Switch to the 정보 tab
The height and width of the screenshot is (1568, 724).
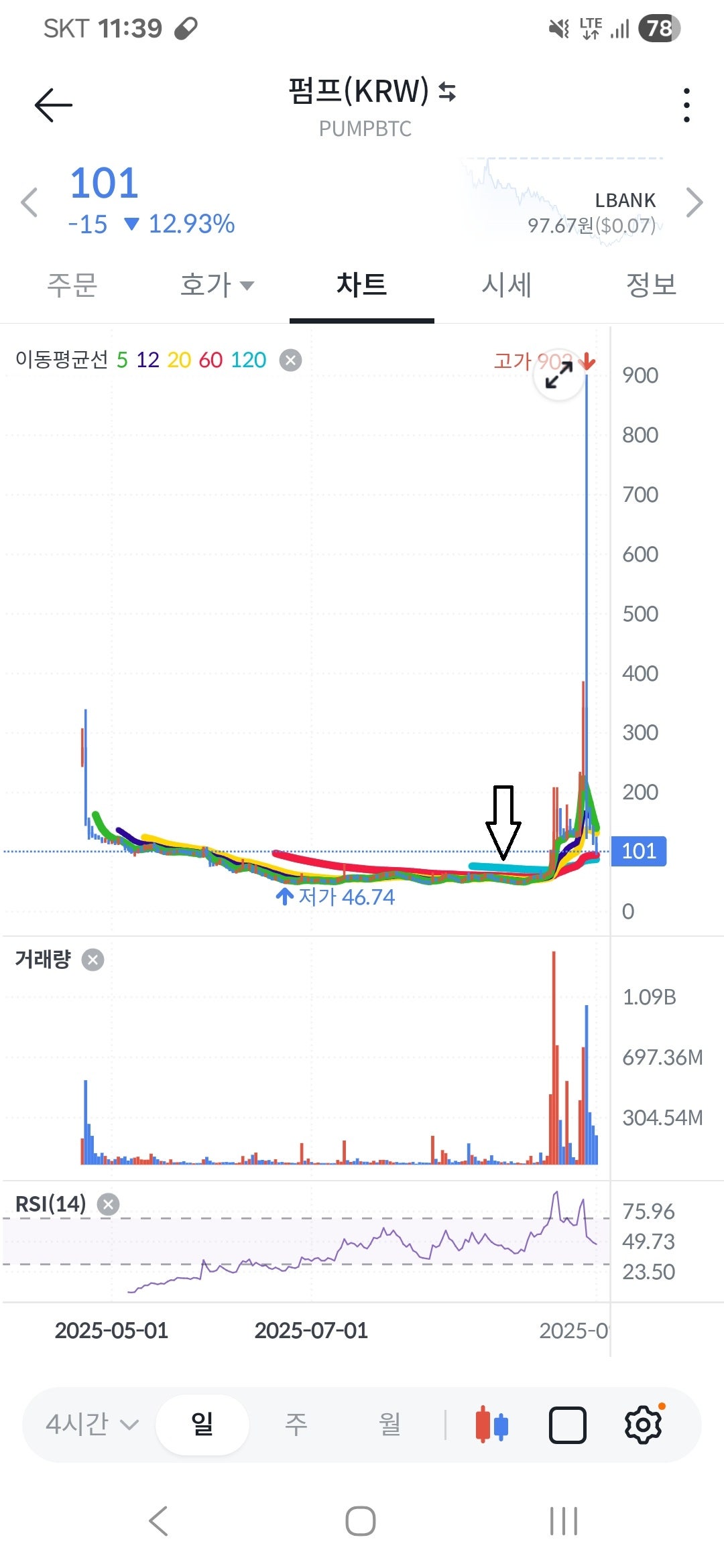click(x=651, y=285)
